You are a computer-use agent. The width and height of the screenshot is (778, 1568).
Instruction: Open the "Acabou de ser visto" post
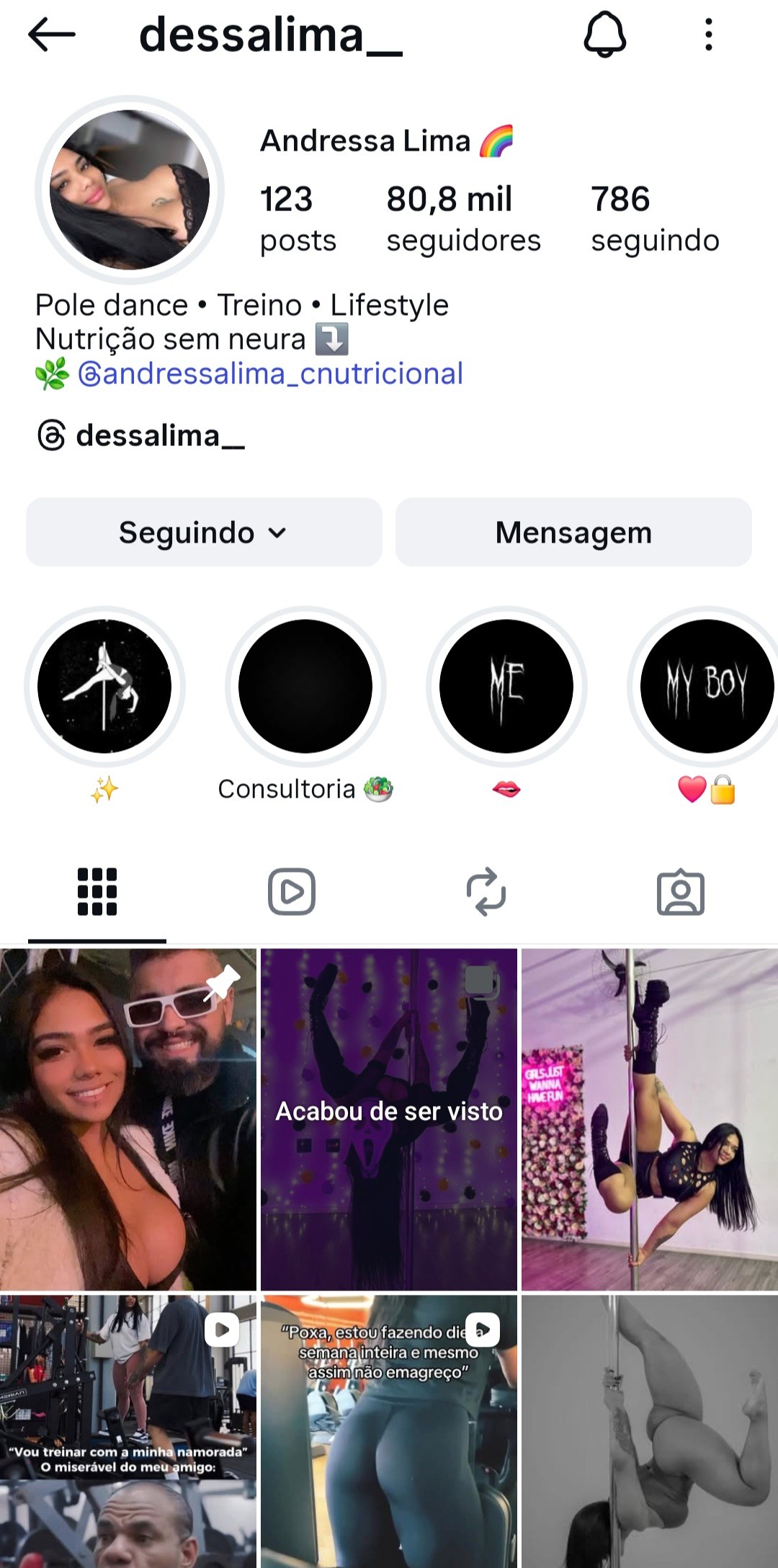[x=389, y=1119]
